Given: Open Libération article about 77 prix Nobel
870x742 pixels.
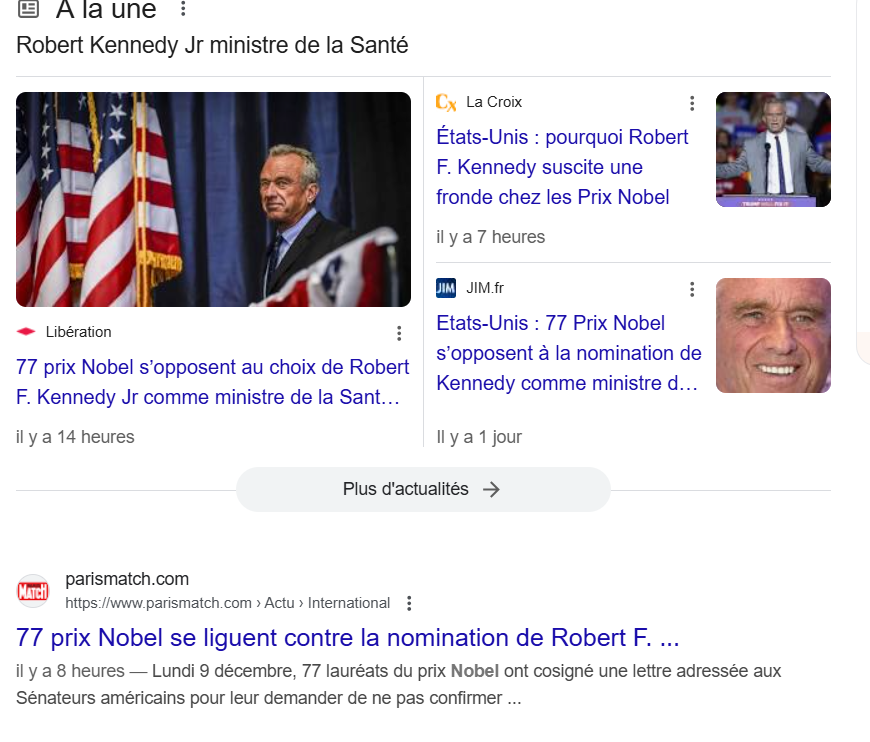Looking at the screenshot, I should click(213, 382).
